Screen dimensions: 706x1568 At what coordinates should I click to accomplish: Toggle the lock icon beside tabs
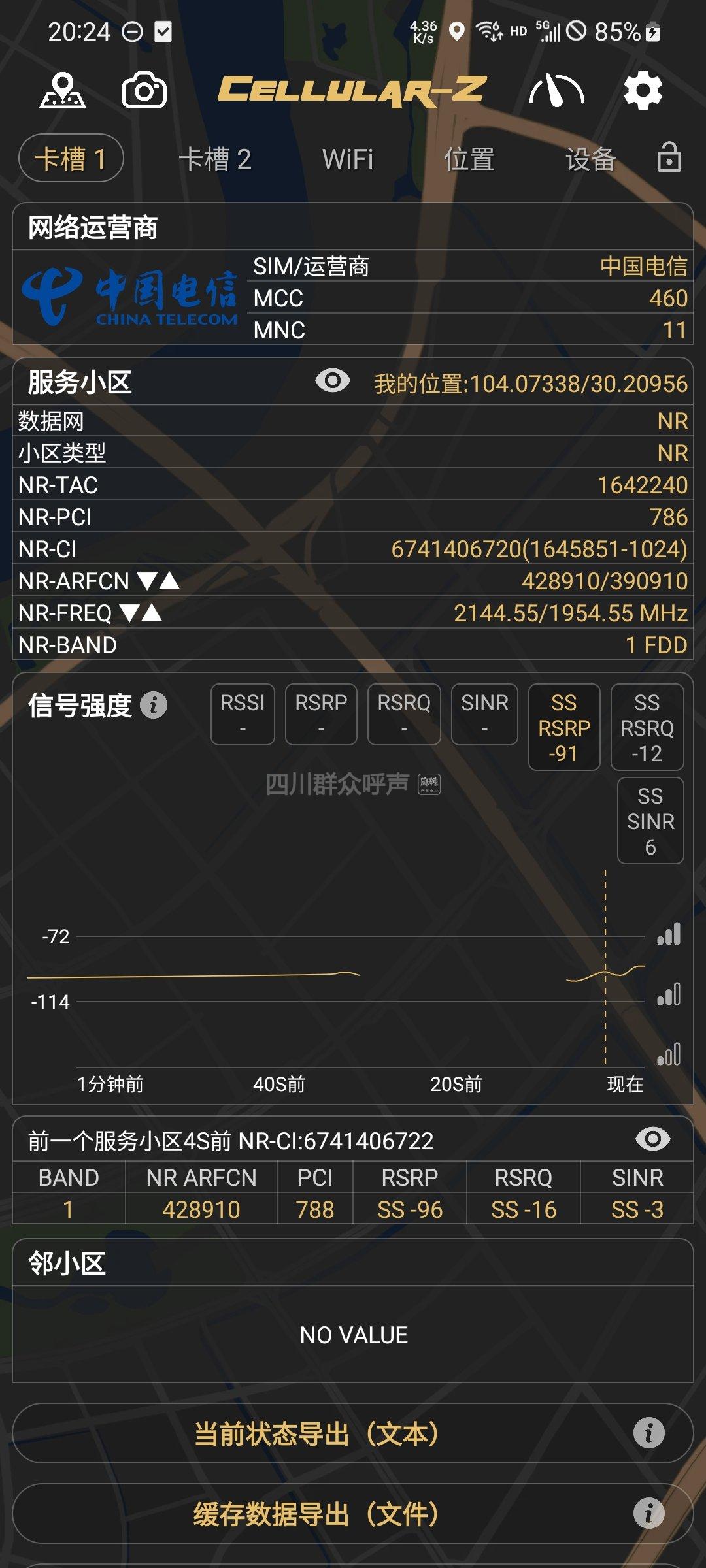(x=669, y=157)
